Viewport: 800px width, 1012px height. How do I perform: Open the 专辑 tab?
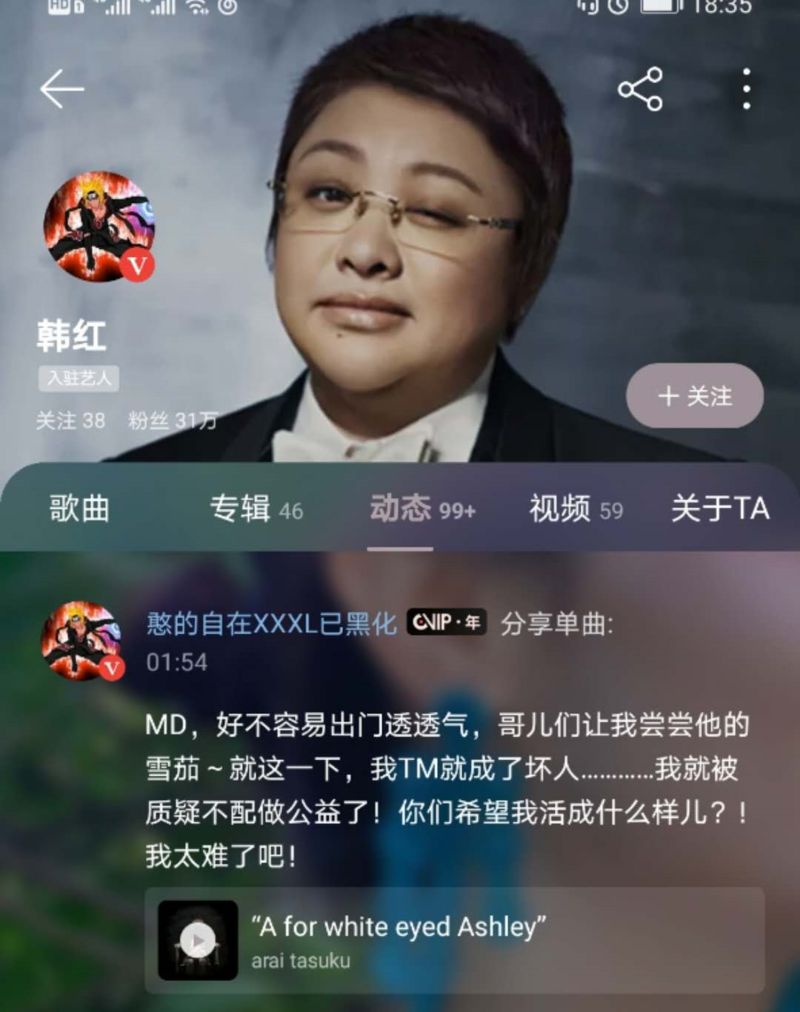(x=255, y=509)
